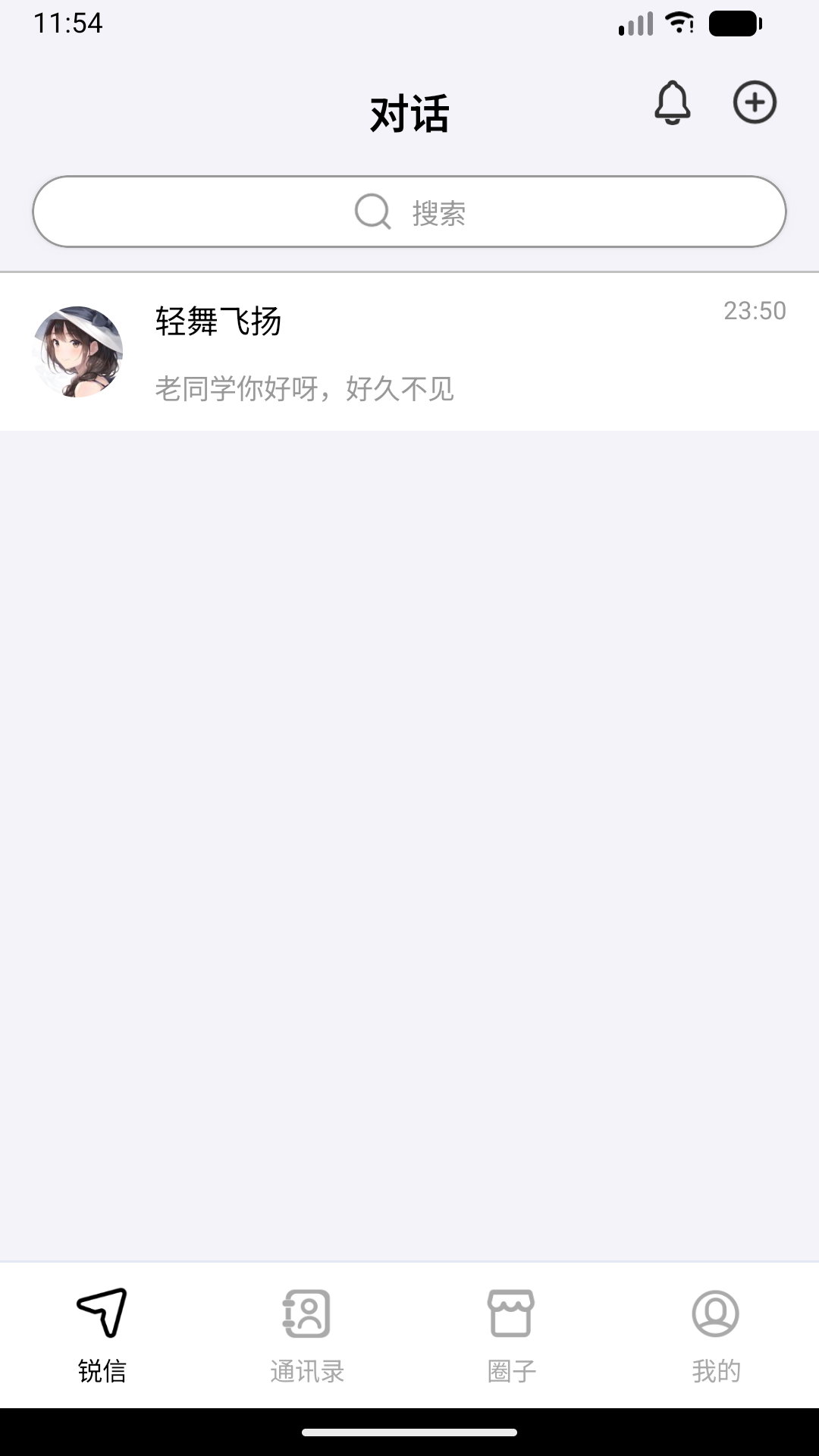
Task: Tap the 对话 title text
Action: click(x=409, y=112)
